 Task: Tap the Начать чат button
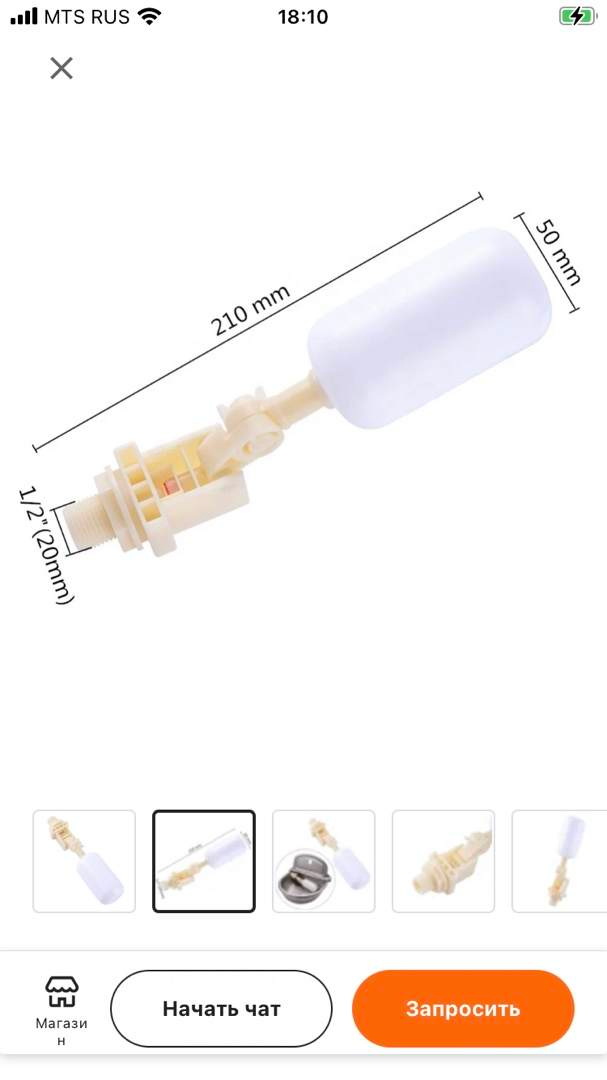[221, 1008]
